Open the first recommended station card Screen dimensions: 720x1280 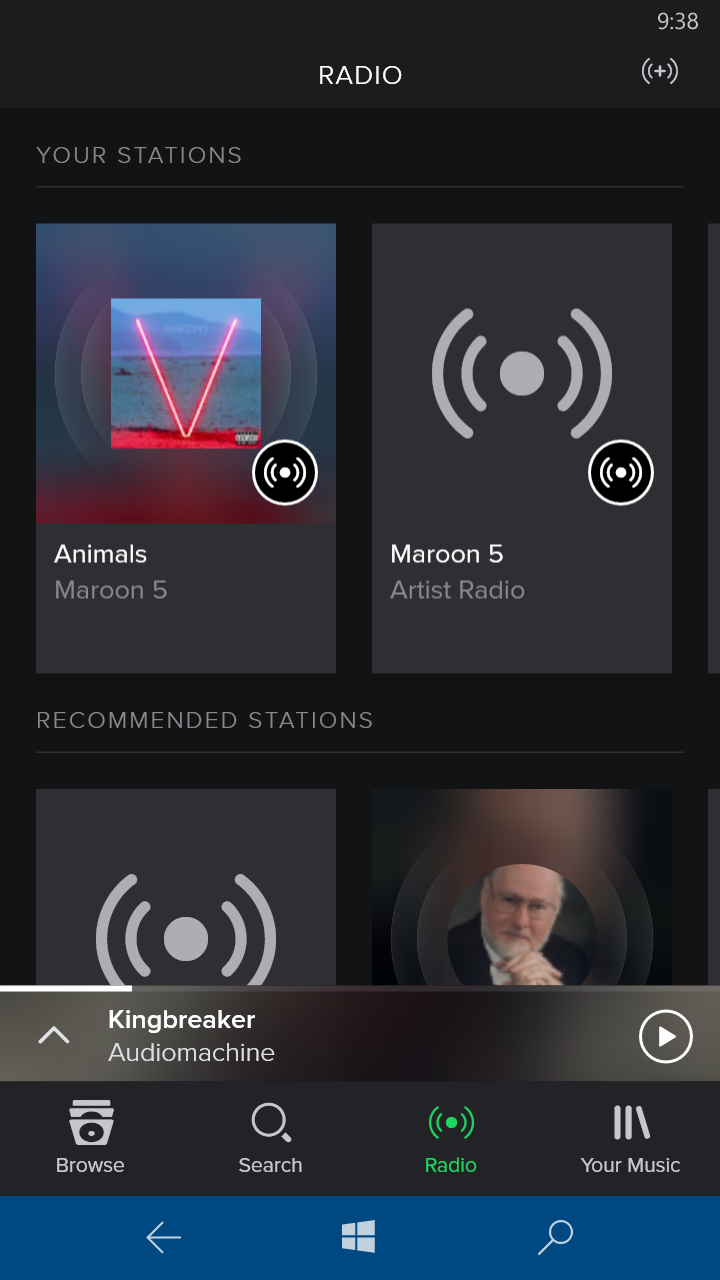pos(186,887)
